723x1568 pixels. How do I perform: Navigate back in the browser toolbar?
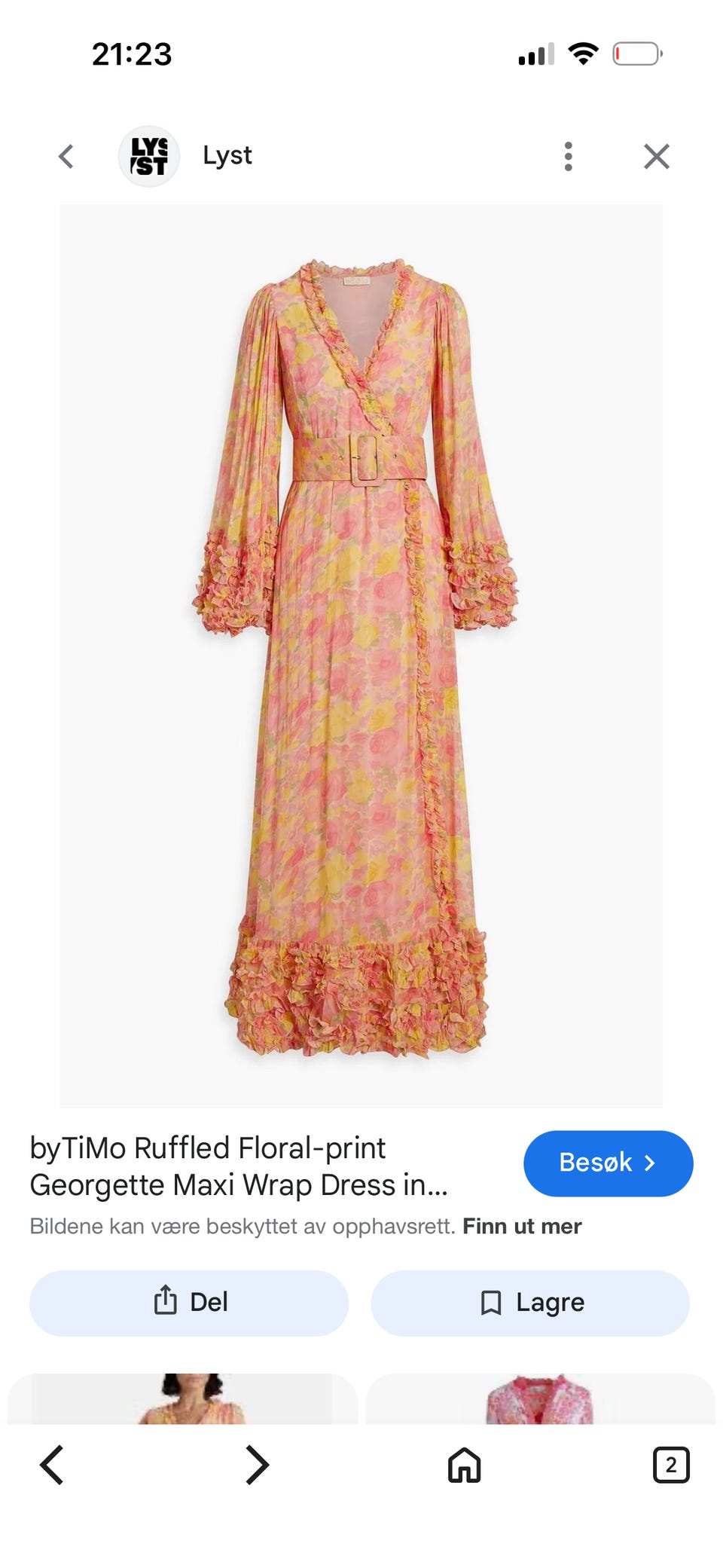(x=52, y=1465)
